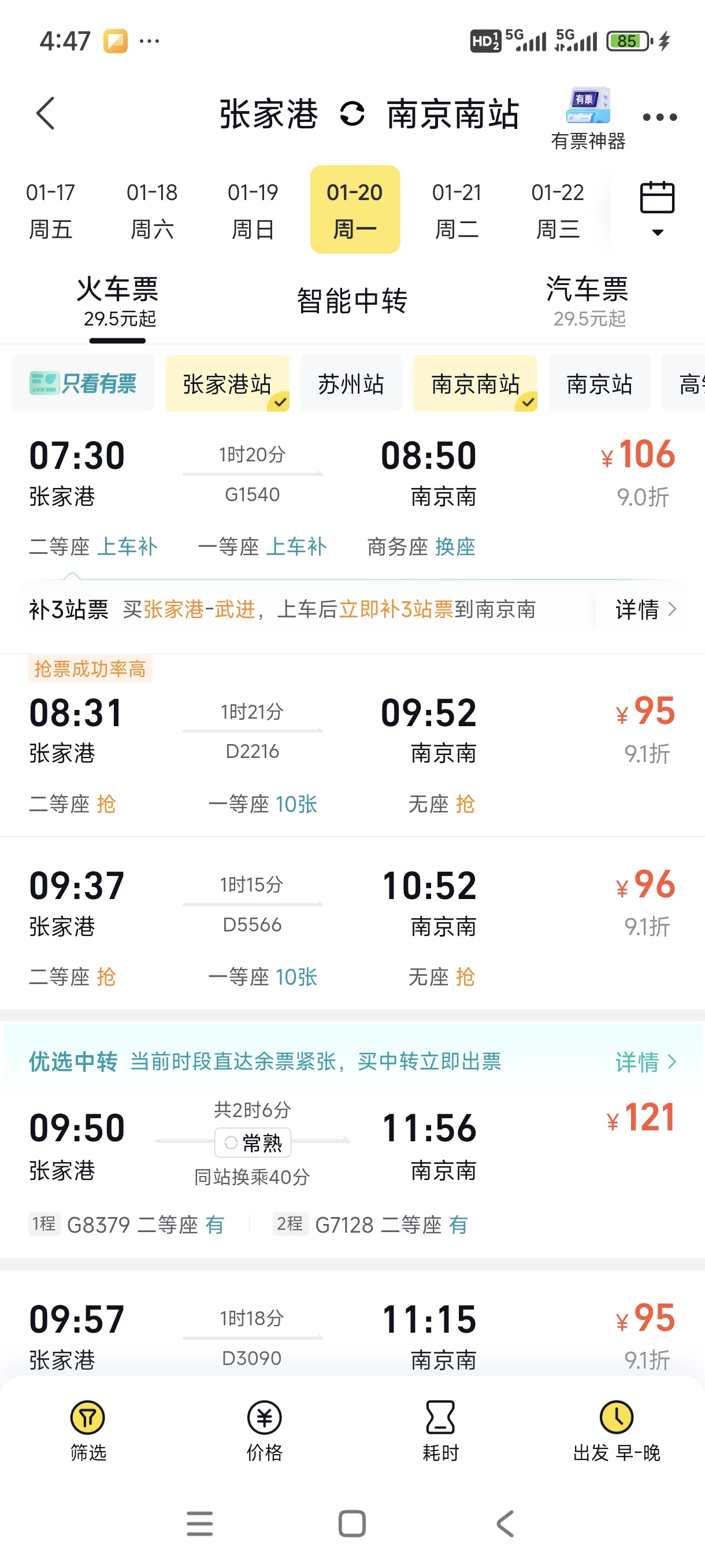Select date 01-21 周二
The width and height of the screenshot is (705, 1568).
pyautogui.click(x=456, y=210)
